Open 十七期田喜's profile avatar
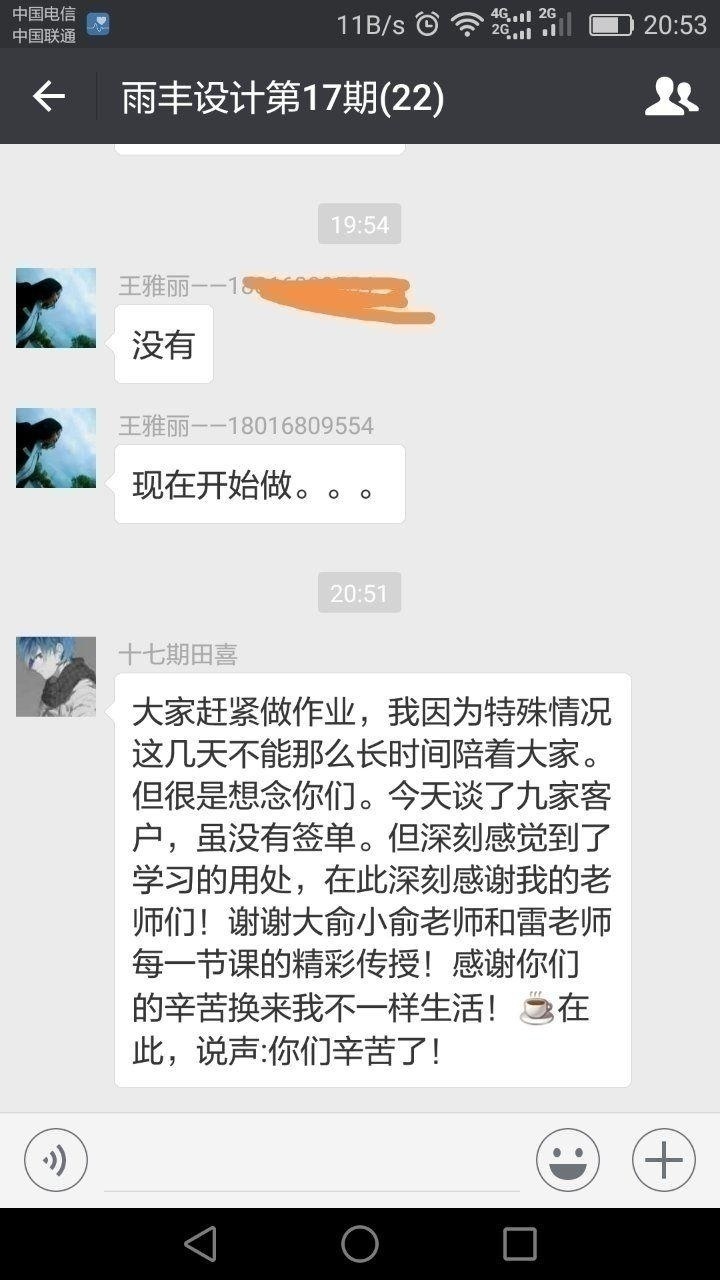The image size is (720, 1280). coord(56,677)
